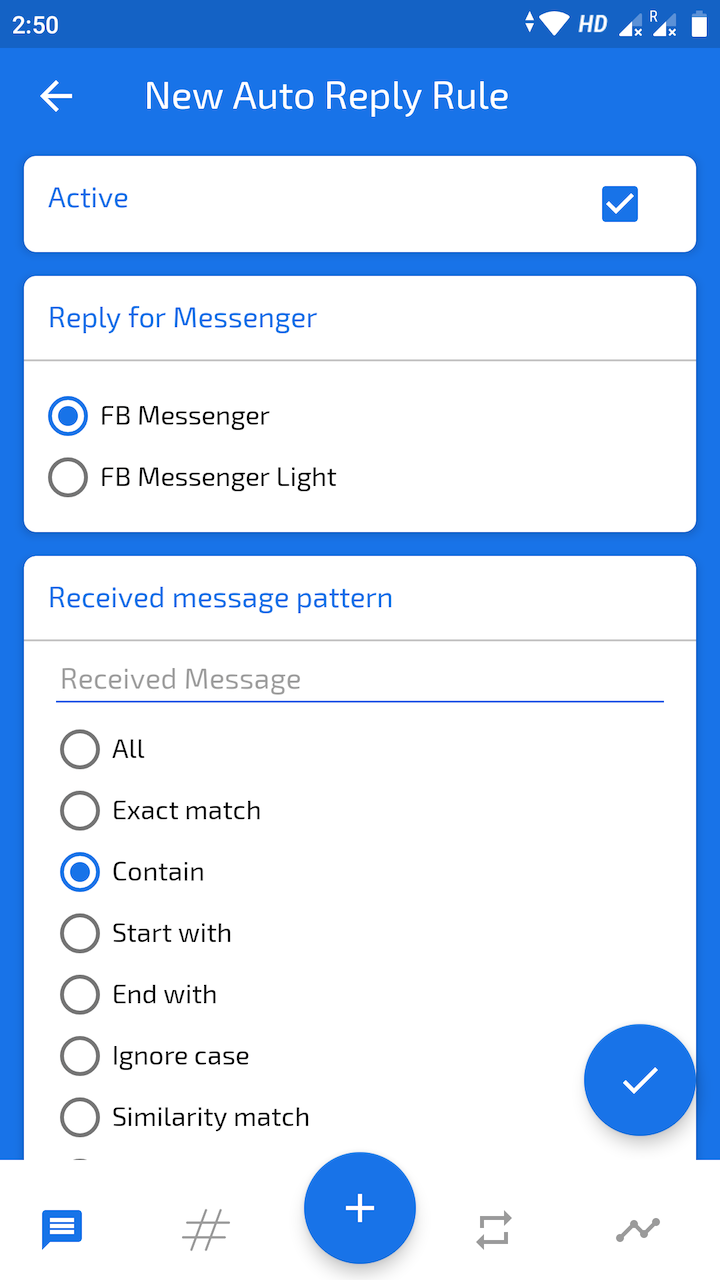Select the All pattern option
The height and width of the screenshot is (1280, 720).
pos(80,749)
